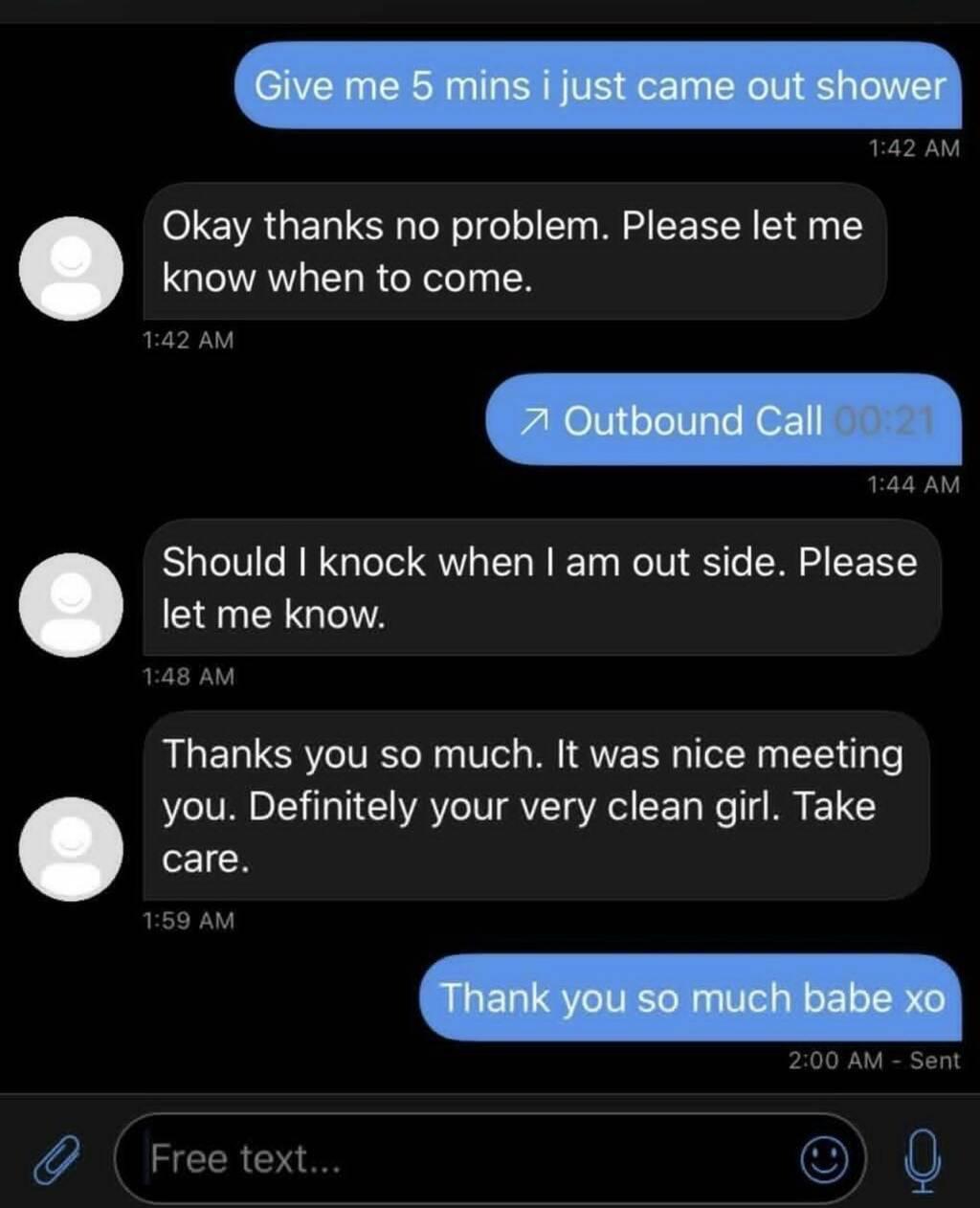Open the Outbound Call entry
The image size is (980, 1208).
click(724, 419)
